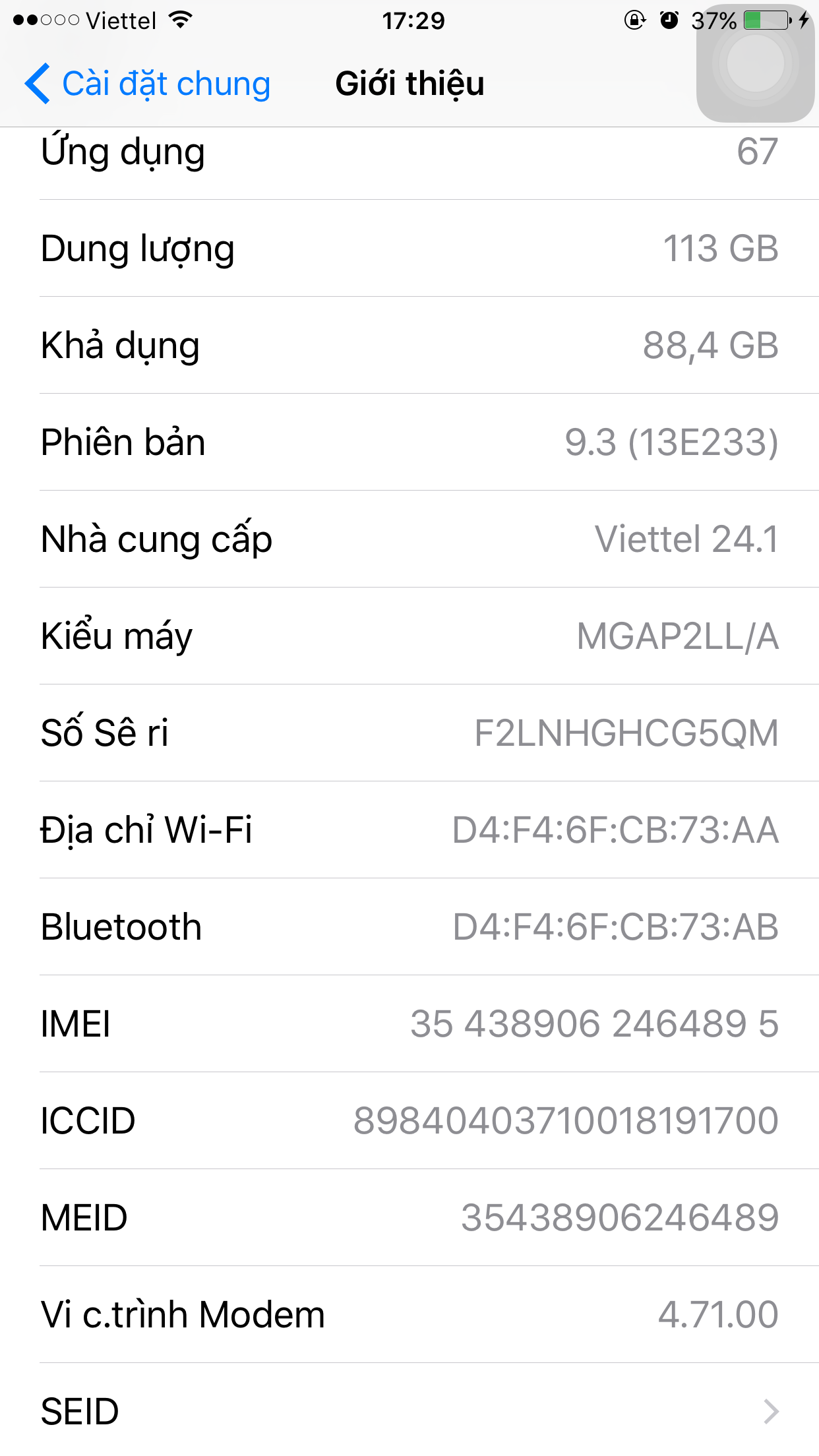Open the SEID row
The width and height of the screenshot is (819, 1456).
pos(409,1411)
